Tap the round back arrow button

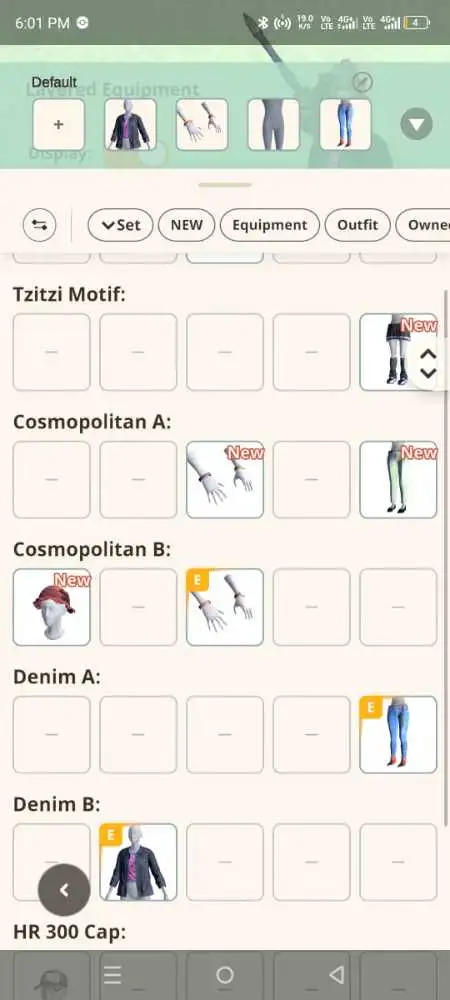pyautogui.click(x=64, y=890)
